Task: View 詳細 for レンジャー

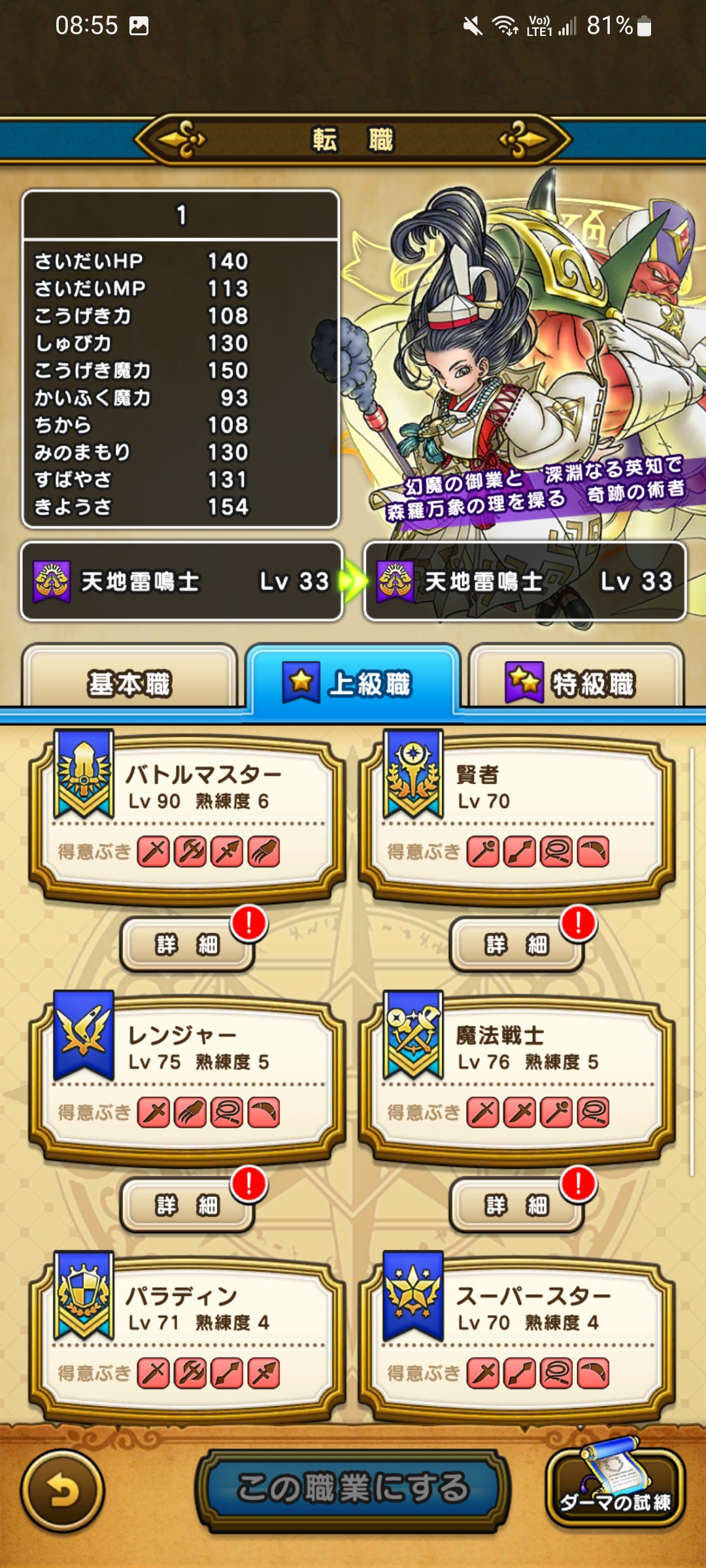Action: coord(188,1205)
